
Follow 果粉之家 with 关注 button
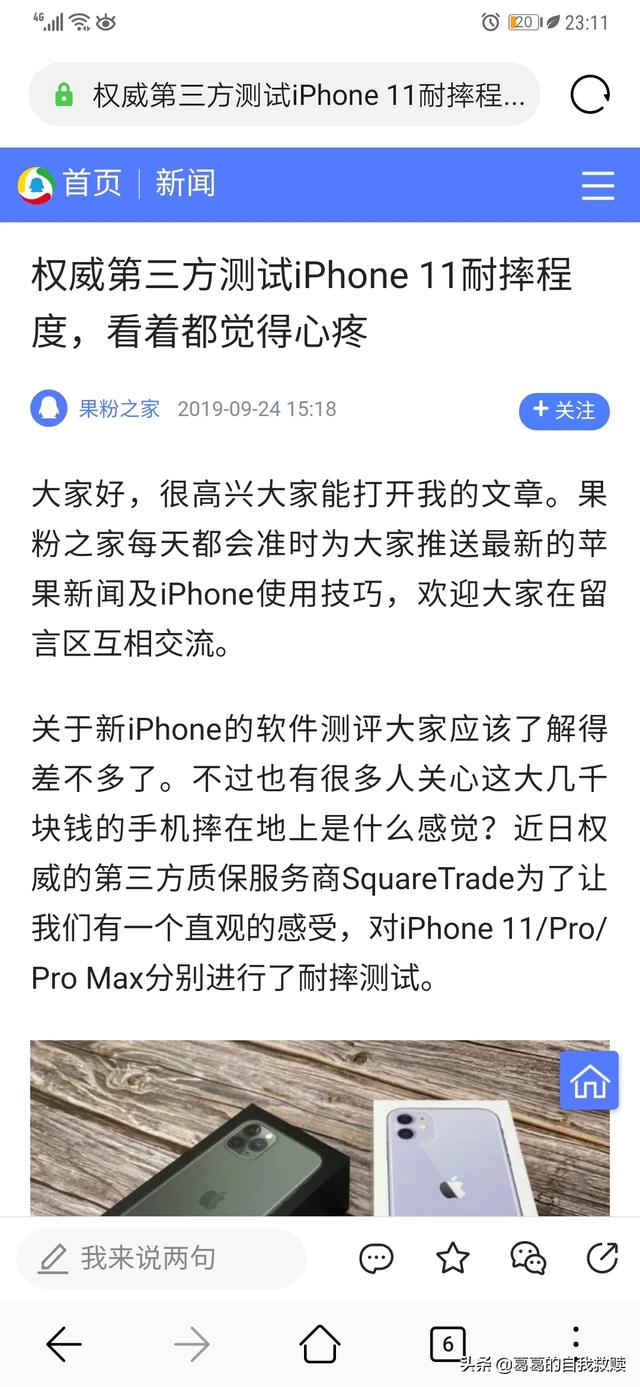564,410
